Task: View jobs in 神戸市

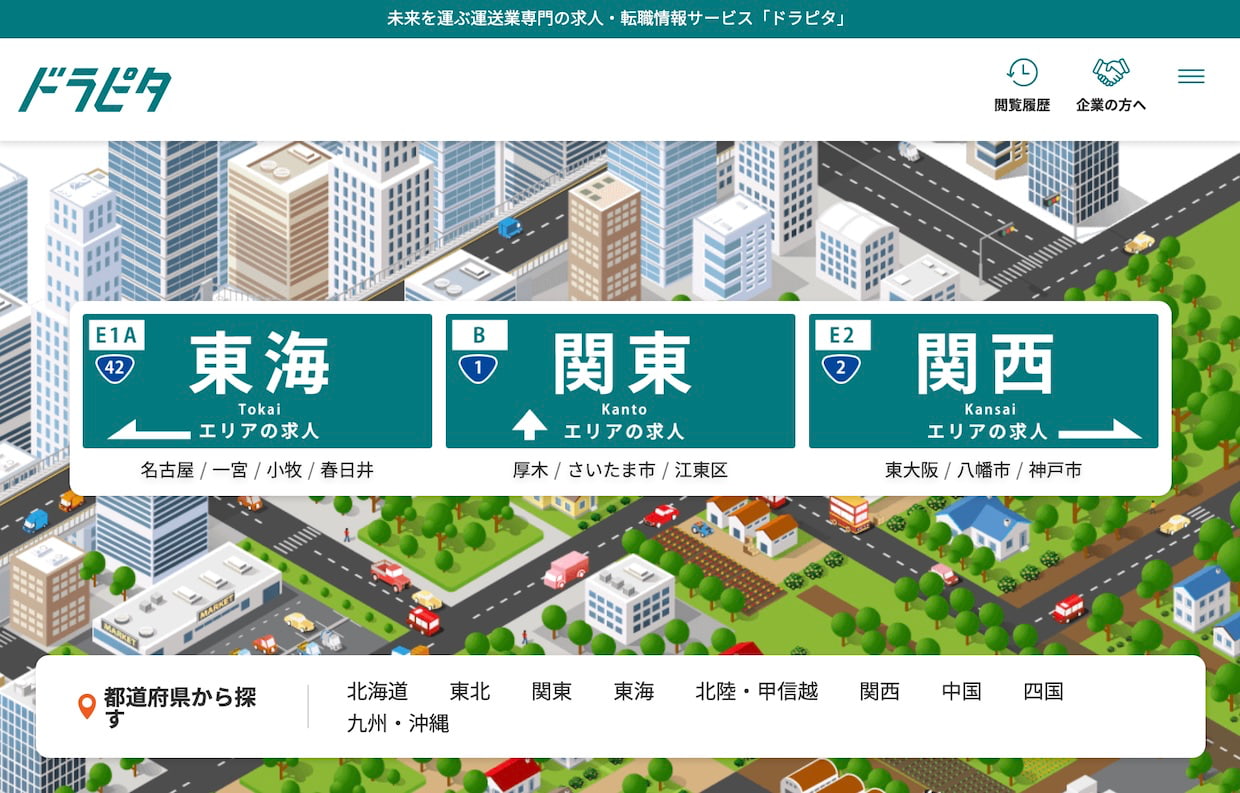Action: (1055, 470)
